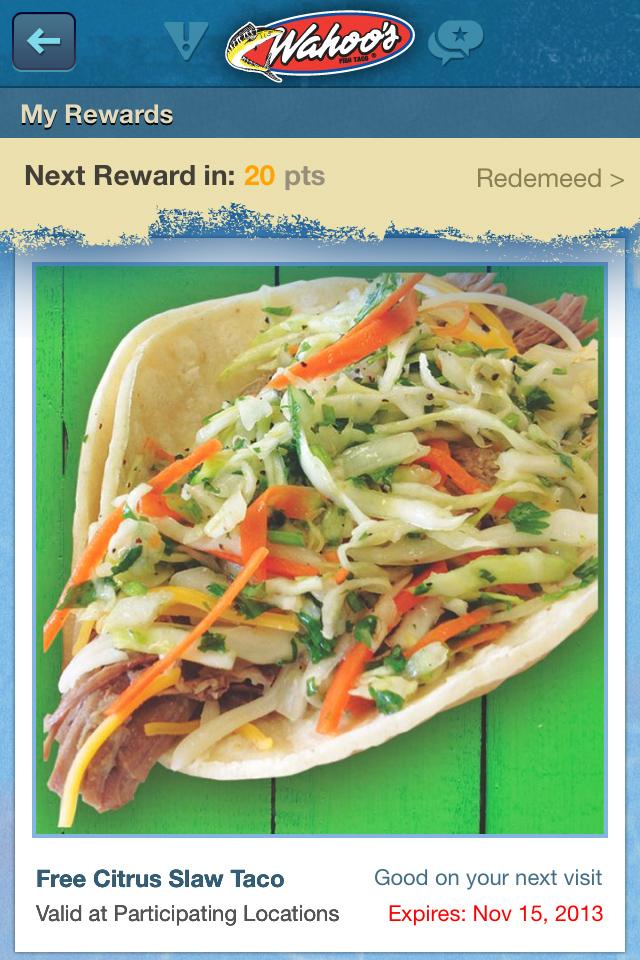Open the alerts exclamation icon
Viewport: 640px width, 960px height.
186,41
